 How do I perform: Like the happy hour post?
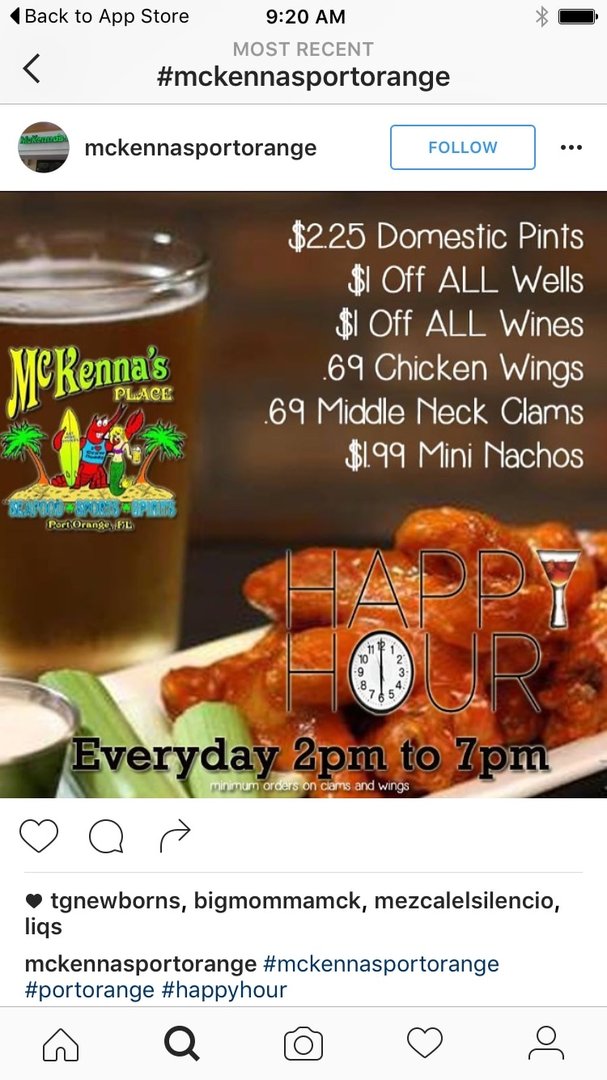(39, 835)
